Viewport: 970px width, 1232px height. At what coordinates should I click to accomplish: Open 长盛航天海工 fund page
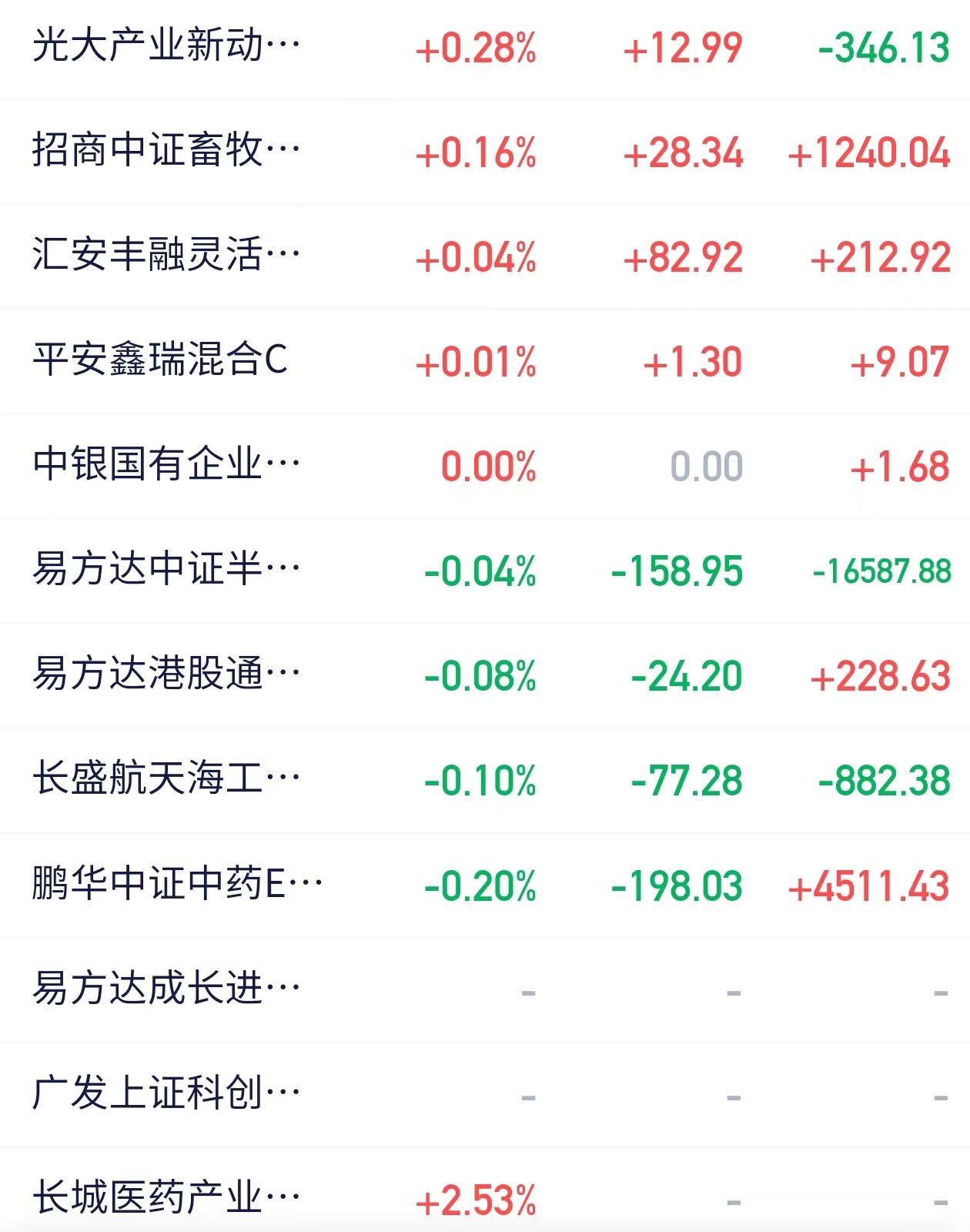tap(166, 779)
